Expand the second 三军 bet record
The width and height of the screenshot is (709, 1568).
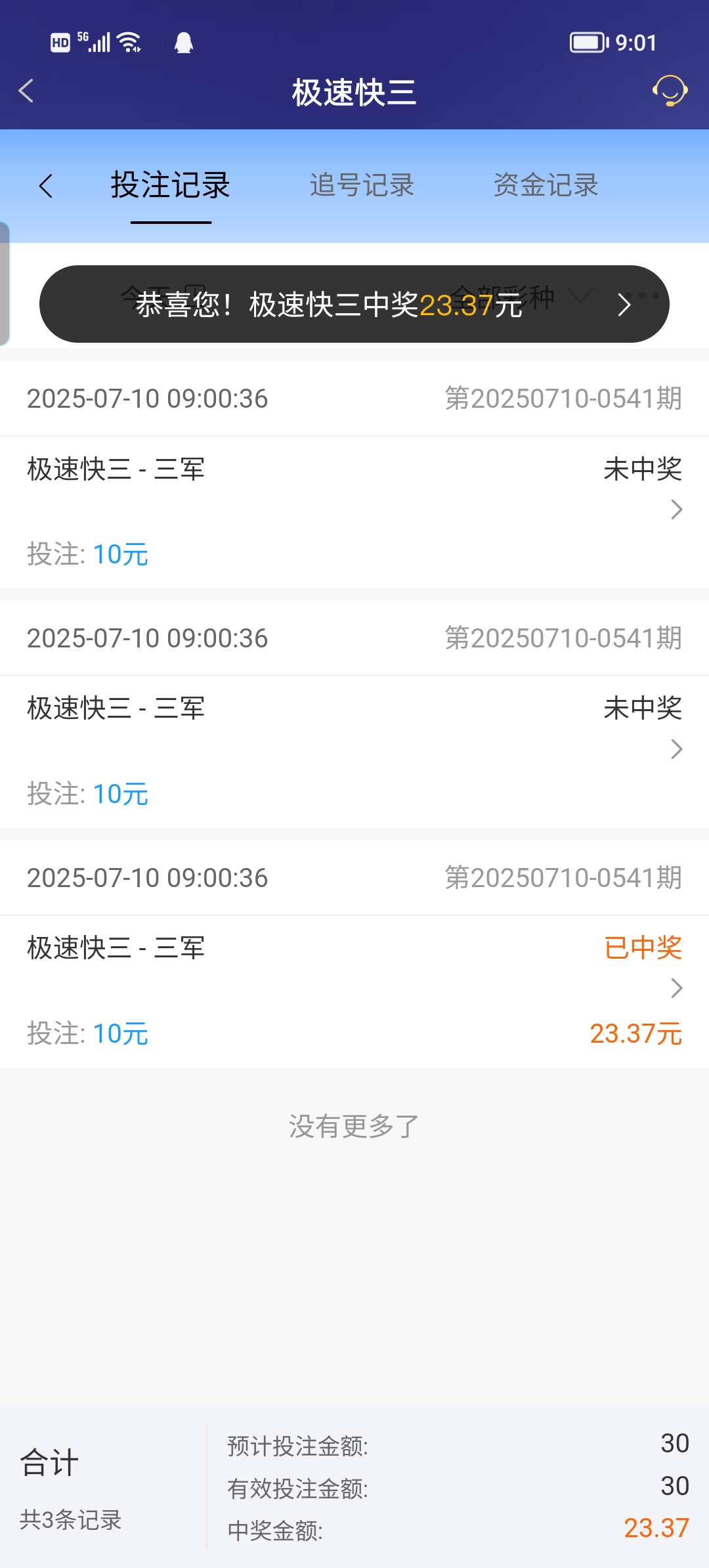click(x=675, y=749)
